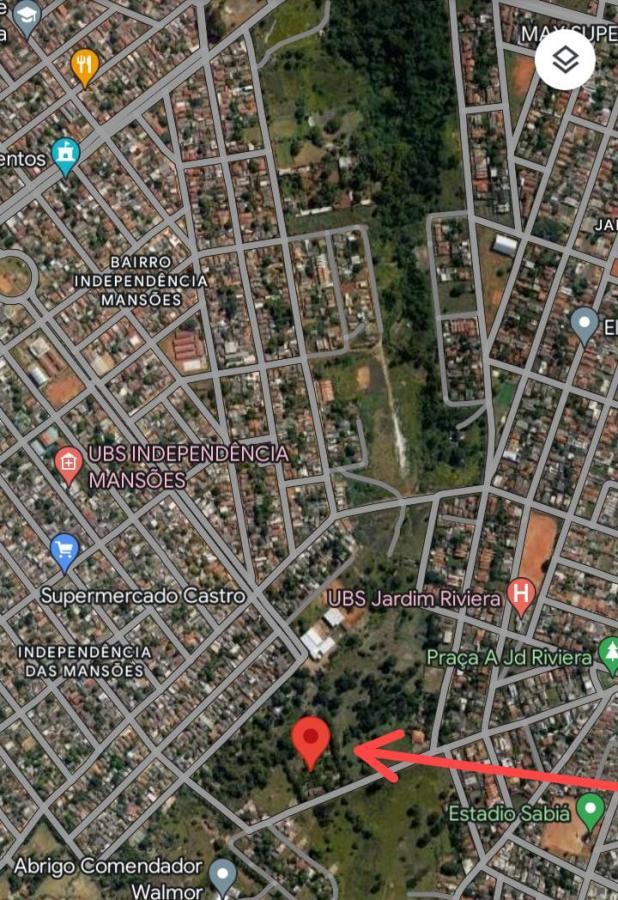
Task: Open the Supermercado Castro shopping marker
Action: click(65, 550)
